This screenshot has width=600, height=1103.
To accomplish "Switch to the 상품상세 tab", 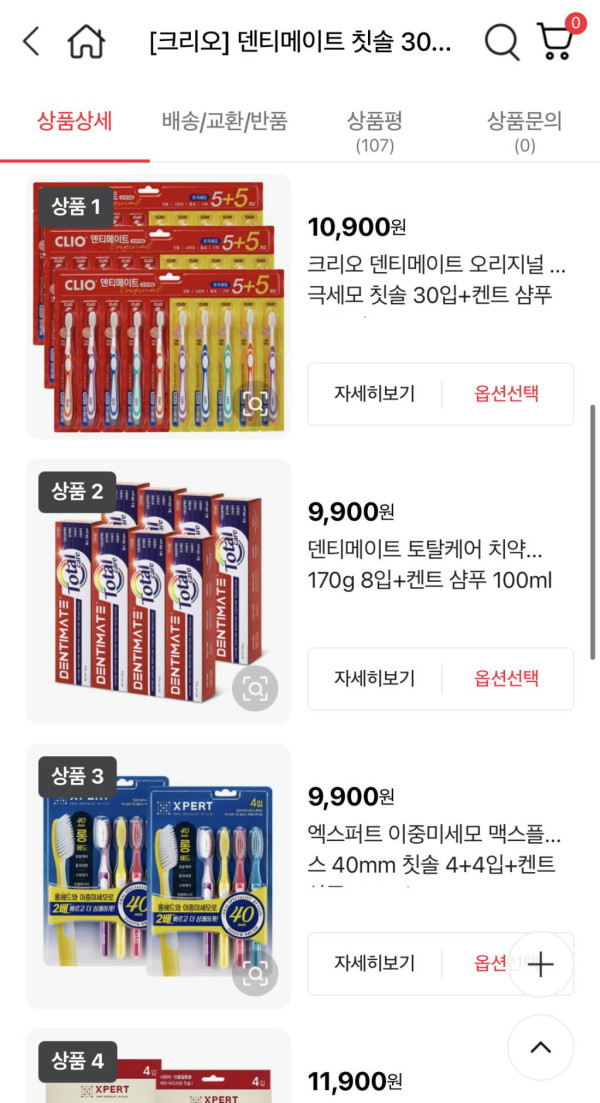I will pos(75,122).
